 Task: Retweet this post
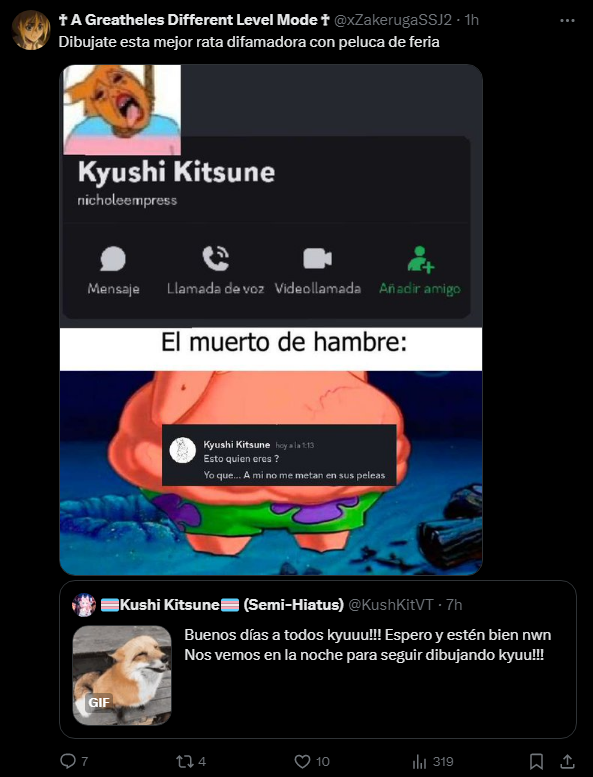click(x=191, y=761)
